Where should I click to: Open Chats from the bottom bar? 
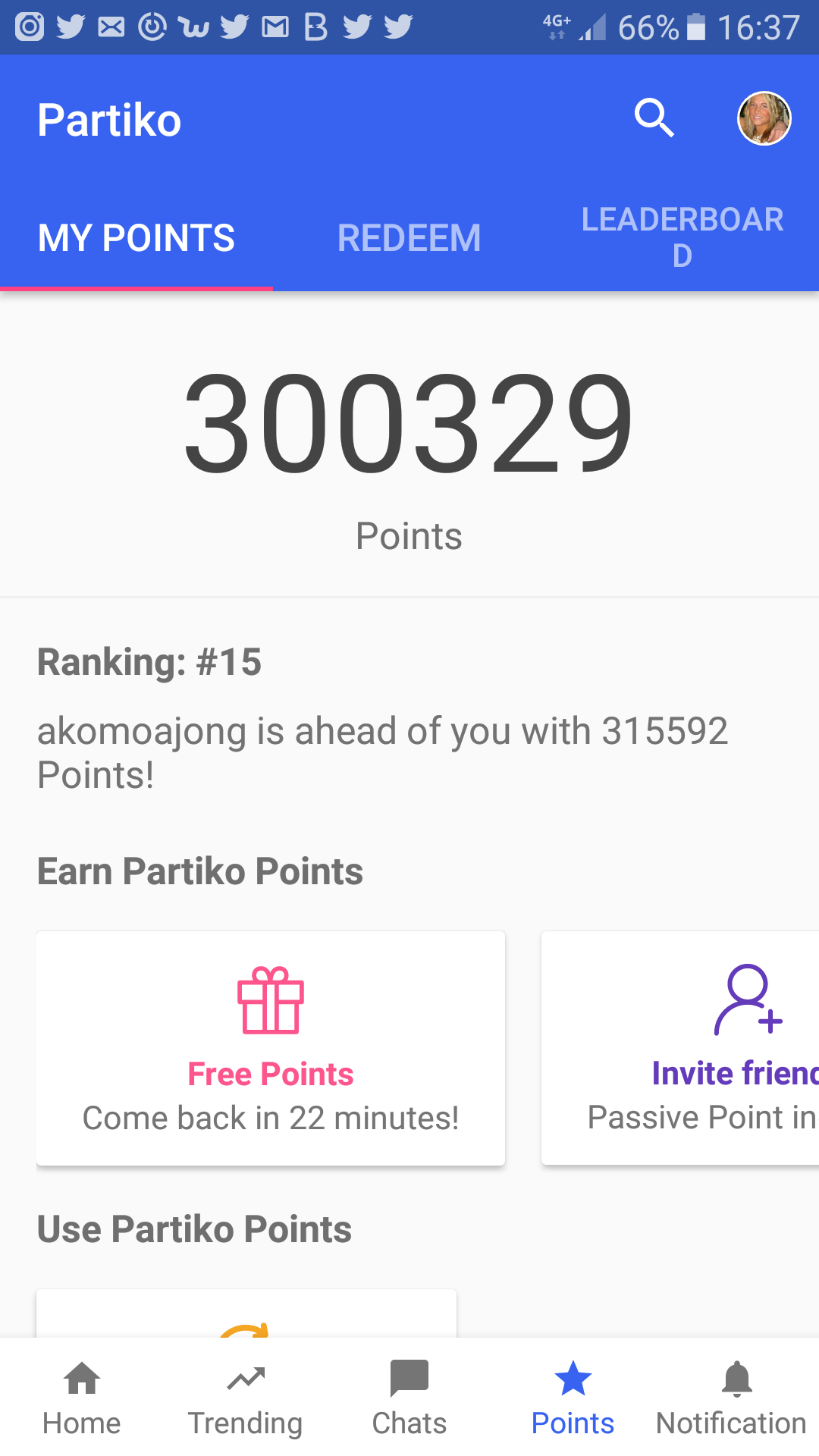click(x=409, y=1397)
